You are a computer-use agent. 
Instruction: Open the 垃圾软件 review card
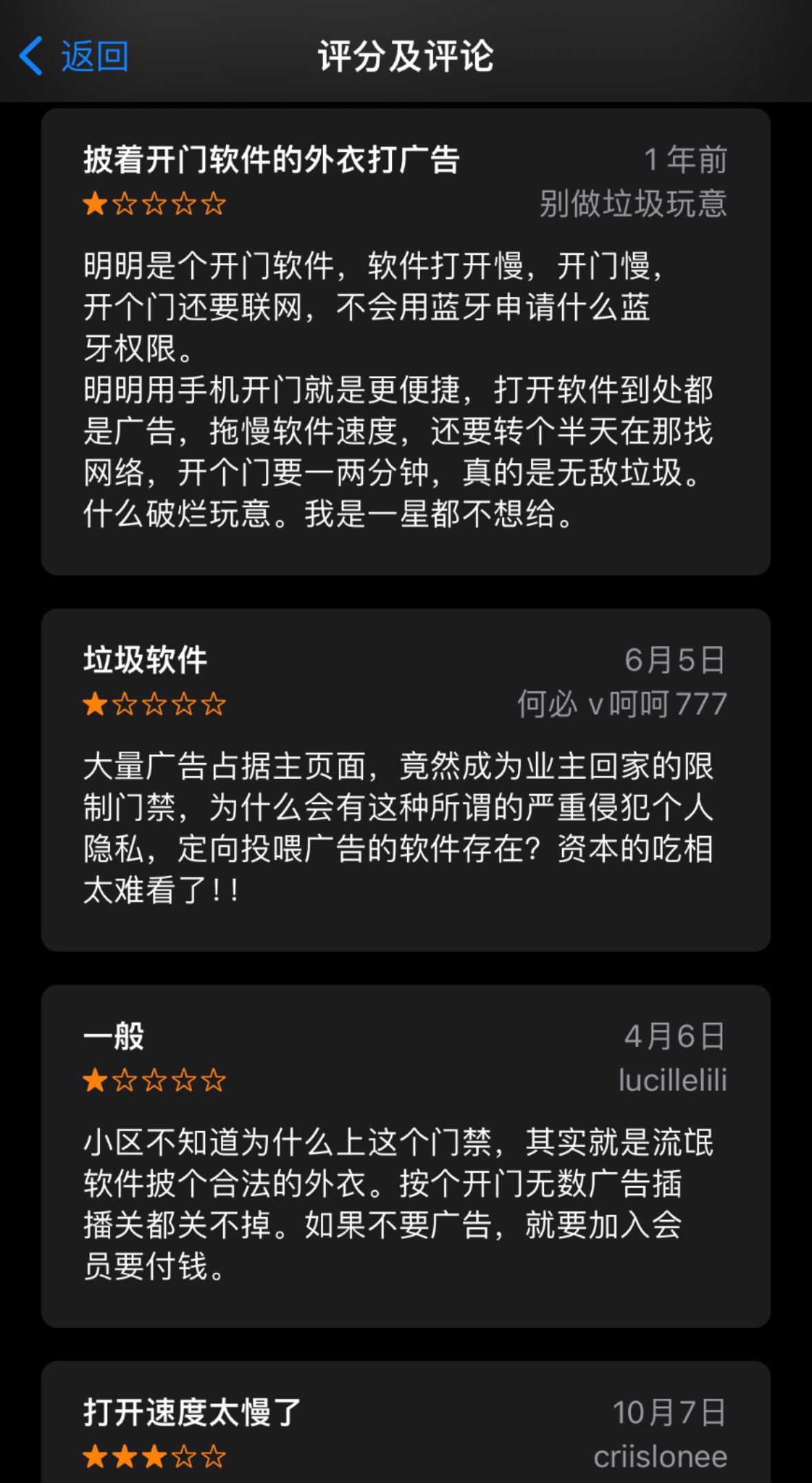tap(406, 780)
